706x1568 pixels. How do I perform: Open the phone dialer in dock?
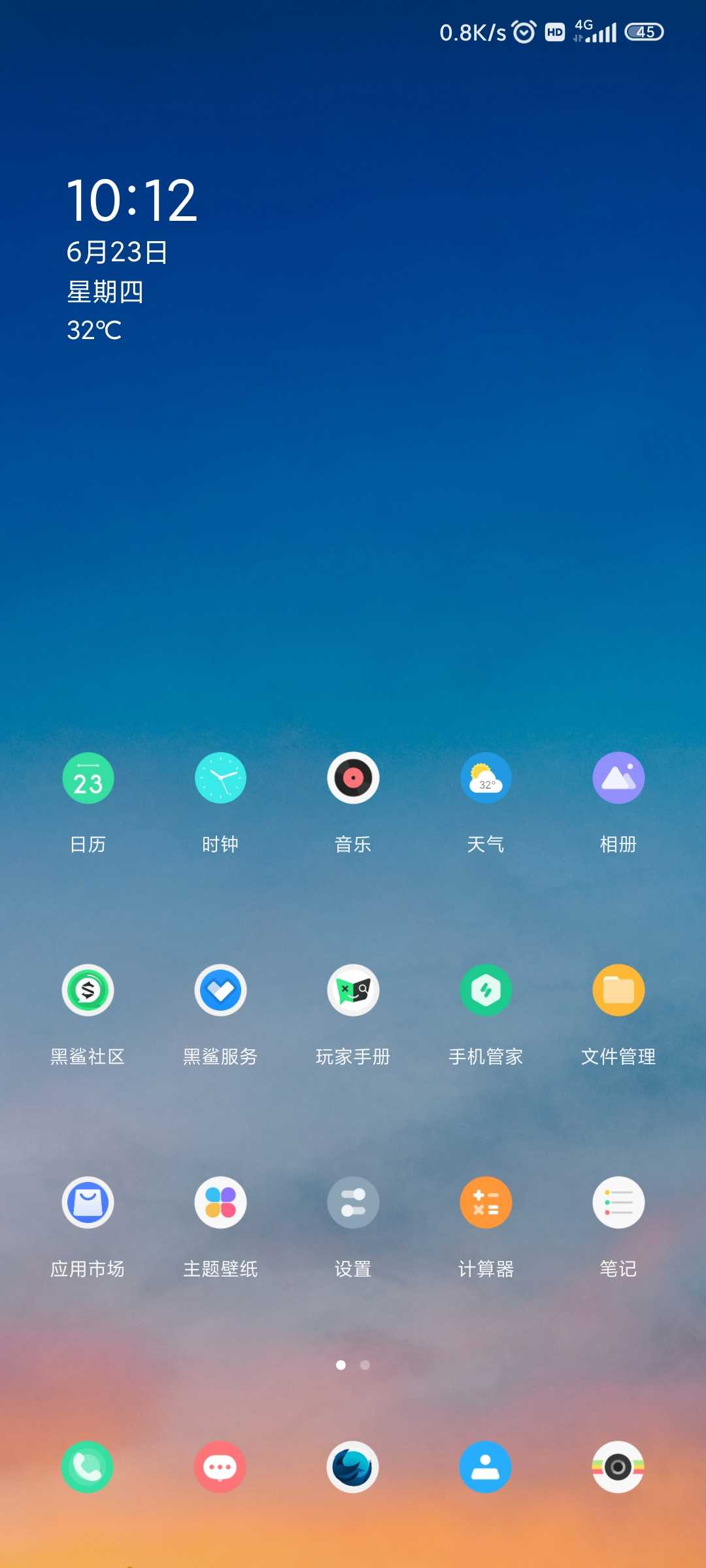[x=88, y=1467]
